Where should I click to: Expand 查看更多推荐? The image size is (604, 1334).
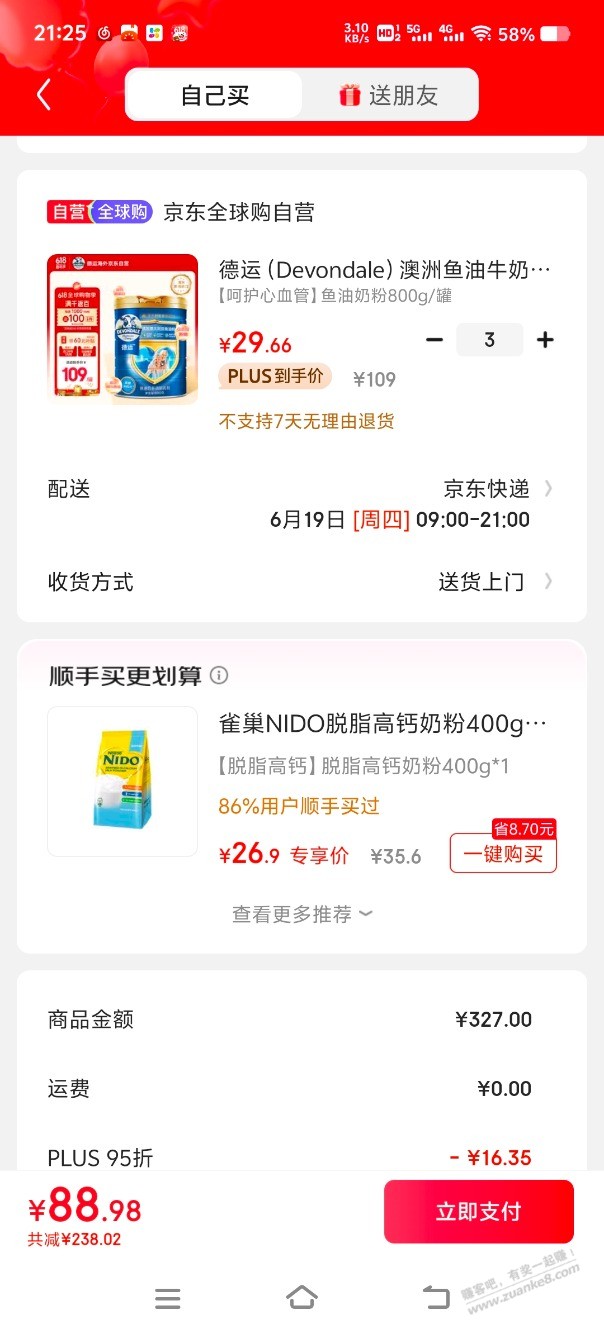(x=302, y=914)
